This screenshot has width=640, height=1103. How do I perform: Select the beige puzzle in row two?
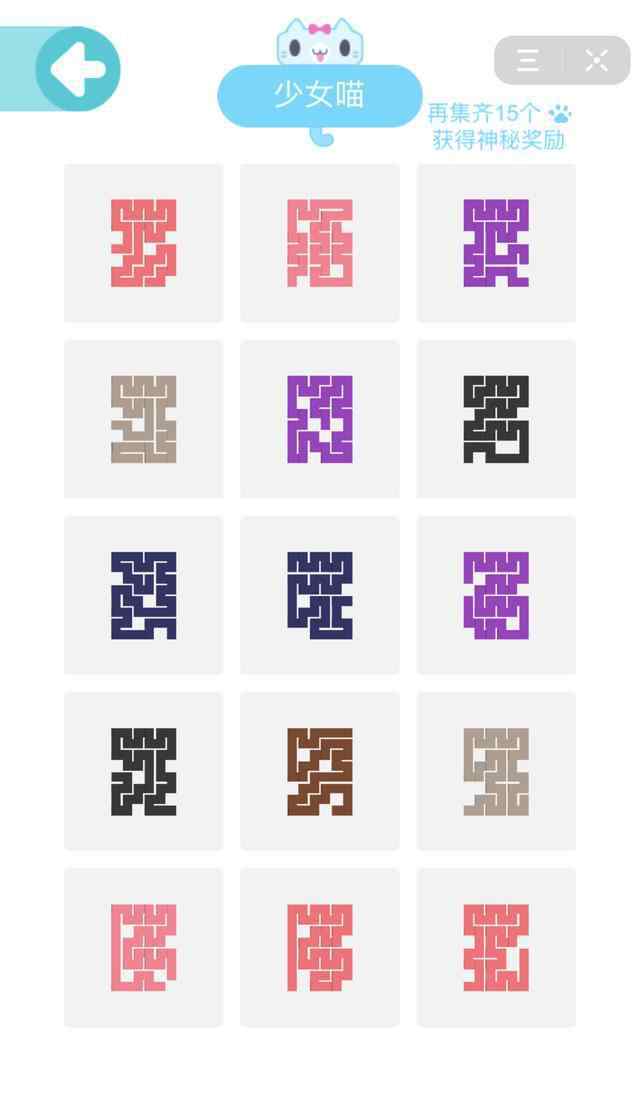click(x=143, y=419)
